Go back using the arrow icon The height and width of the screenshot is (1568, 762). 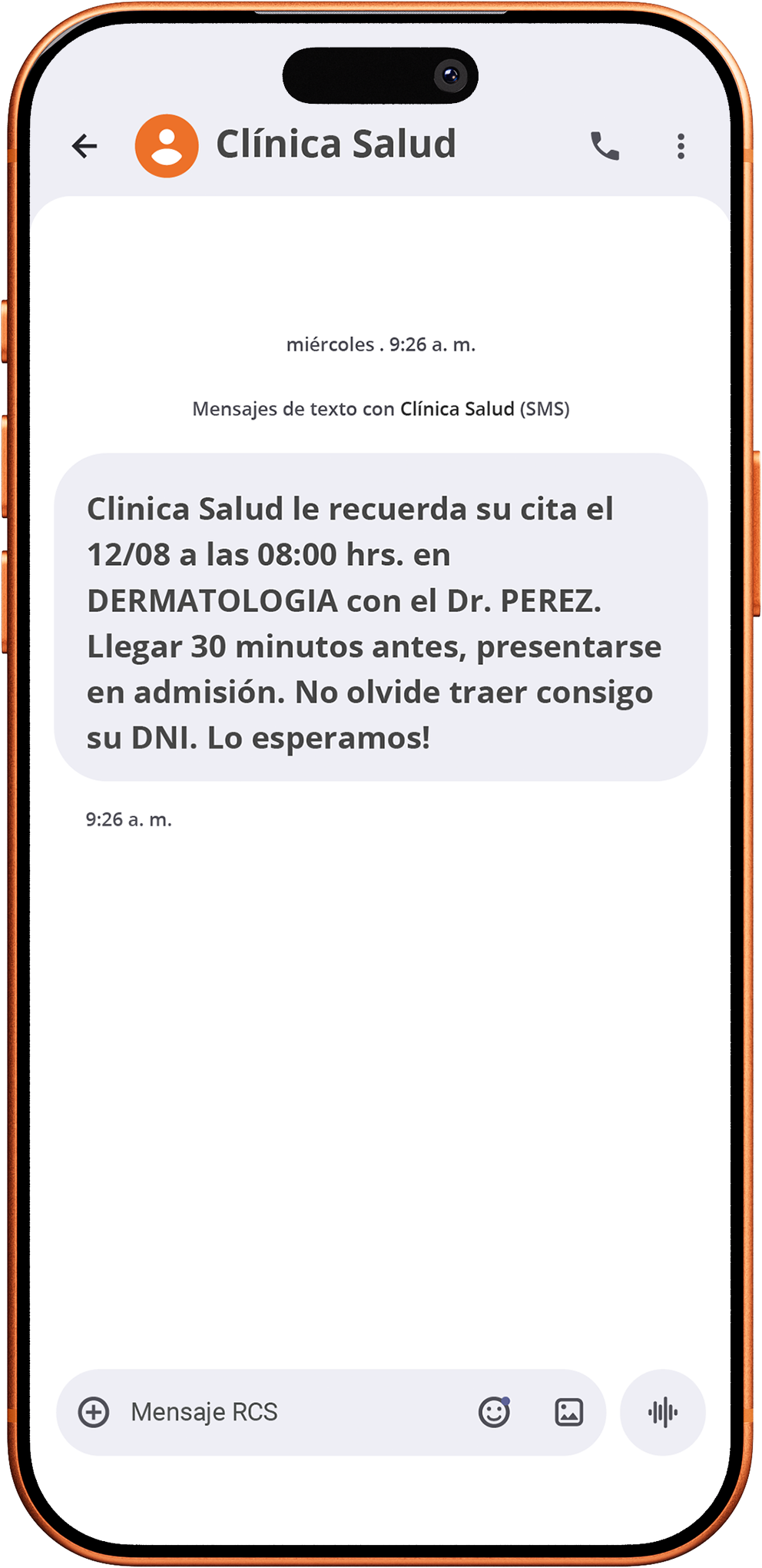[84, 145]
